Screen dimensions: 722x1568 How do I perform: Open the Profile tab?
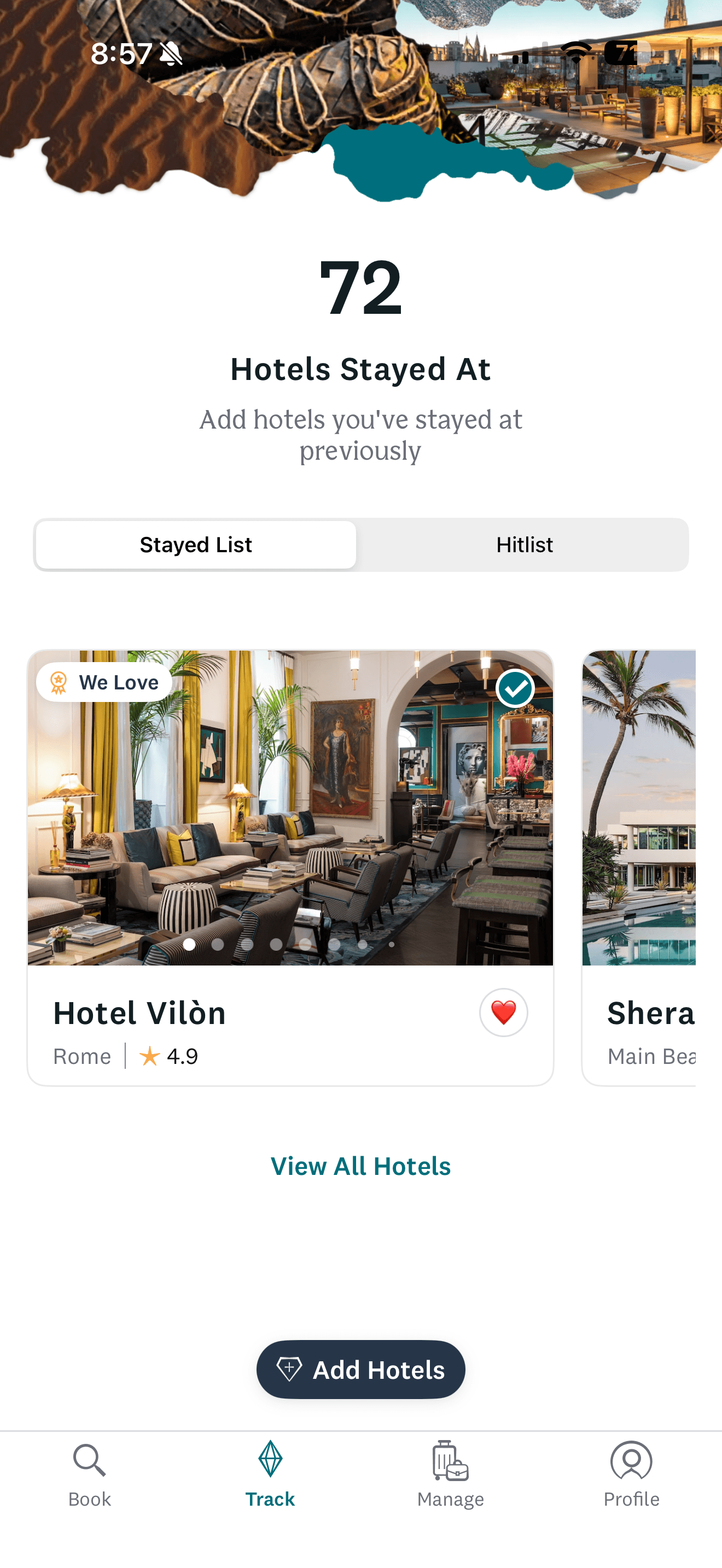(631, 1476)
